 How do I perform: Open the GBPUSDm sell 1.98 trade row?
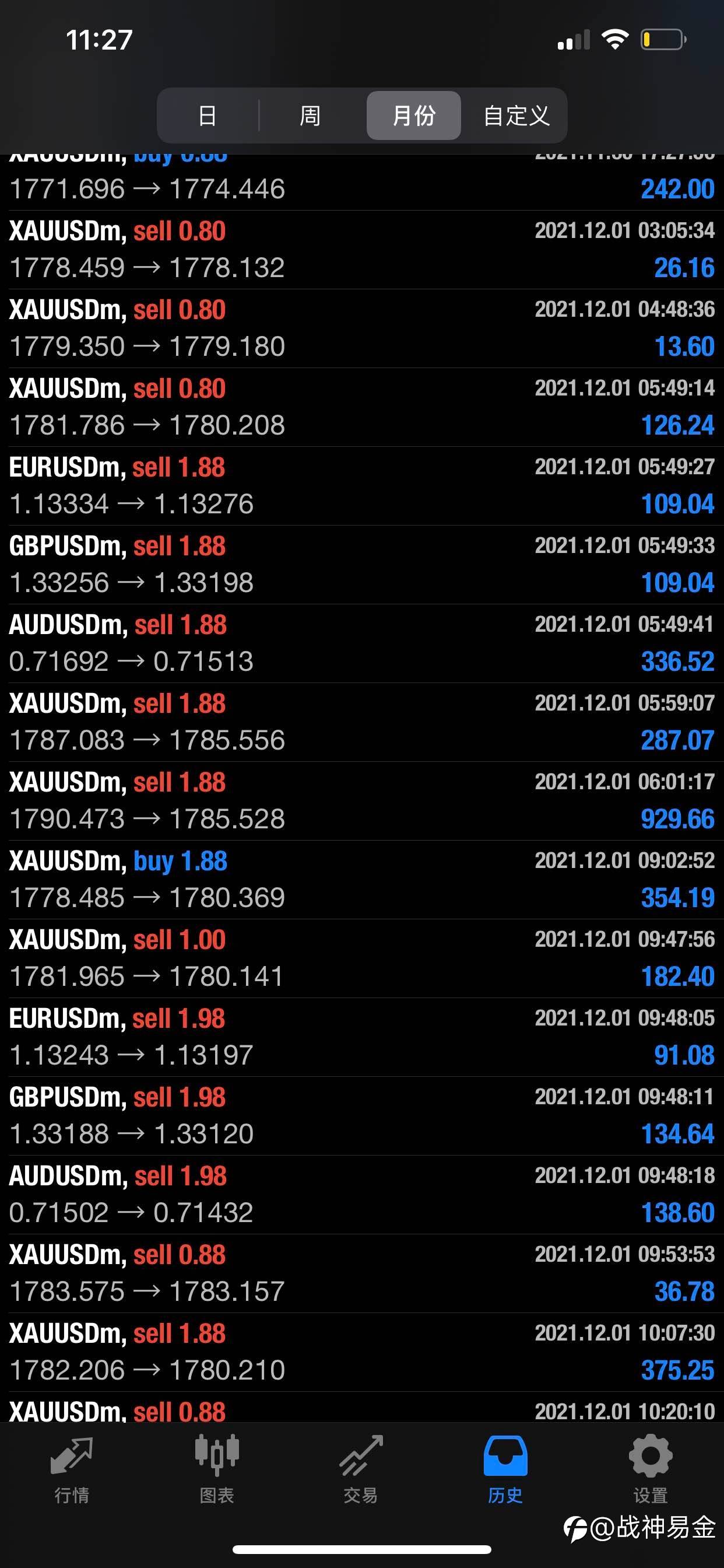(362, 1116)
